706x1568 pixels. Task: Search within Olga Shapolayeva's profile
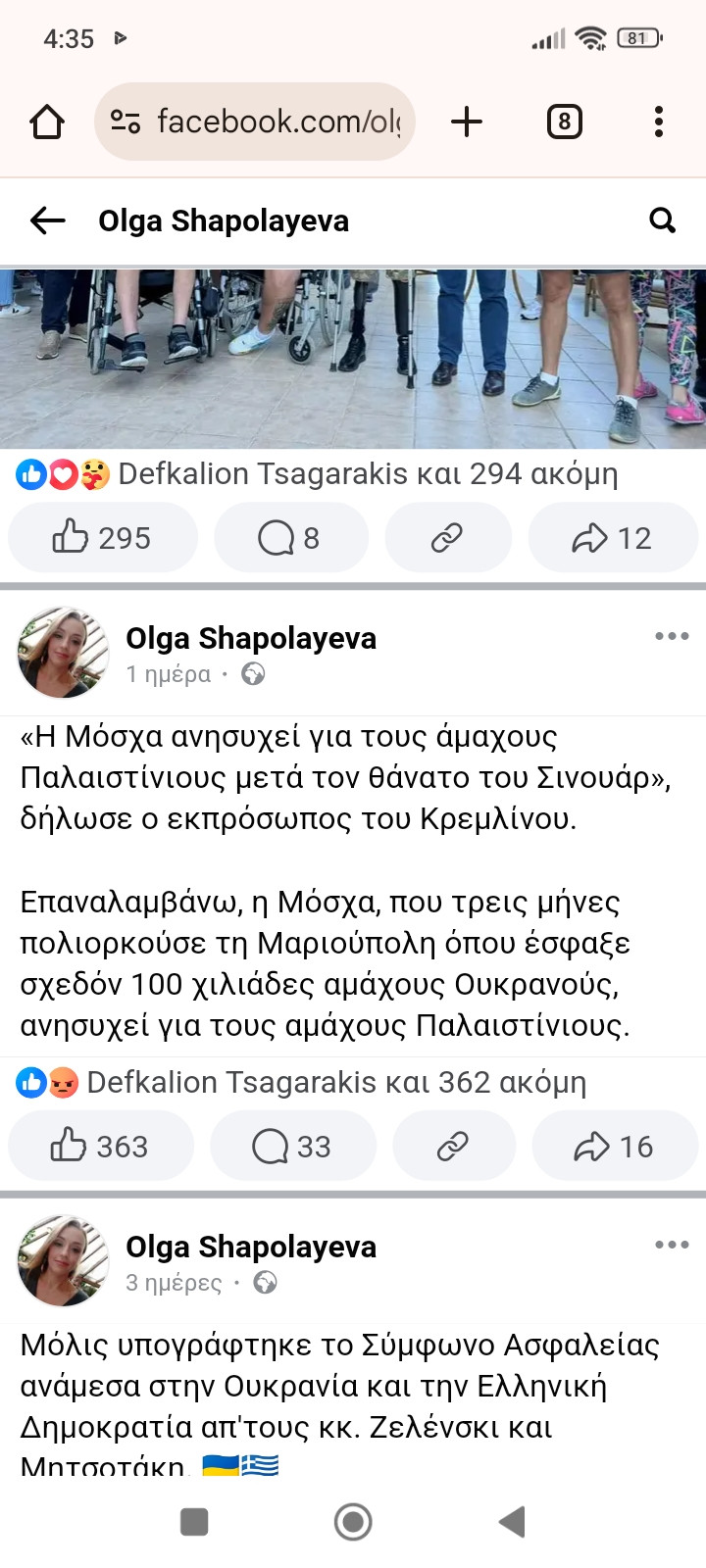tap(663, 221)
